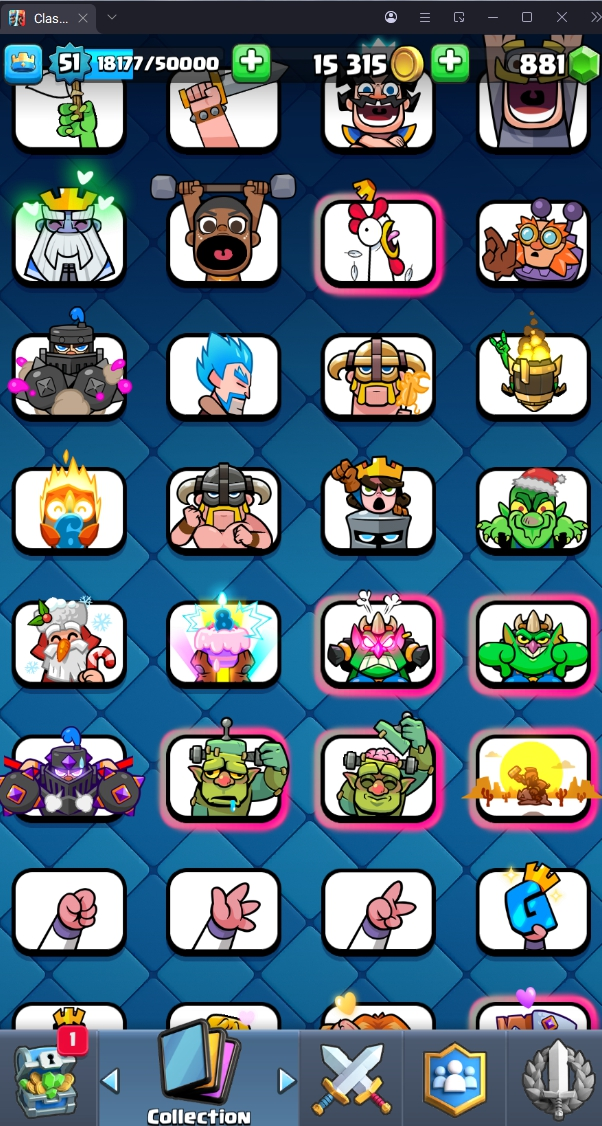
Task: Tap the right arrow beside Collection
Action: click(287, 1080)
